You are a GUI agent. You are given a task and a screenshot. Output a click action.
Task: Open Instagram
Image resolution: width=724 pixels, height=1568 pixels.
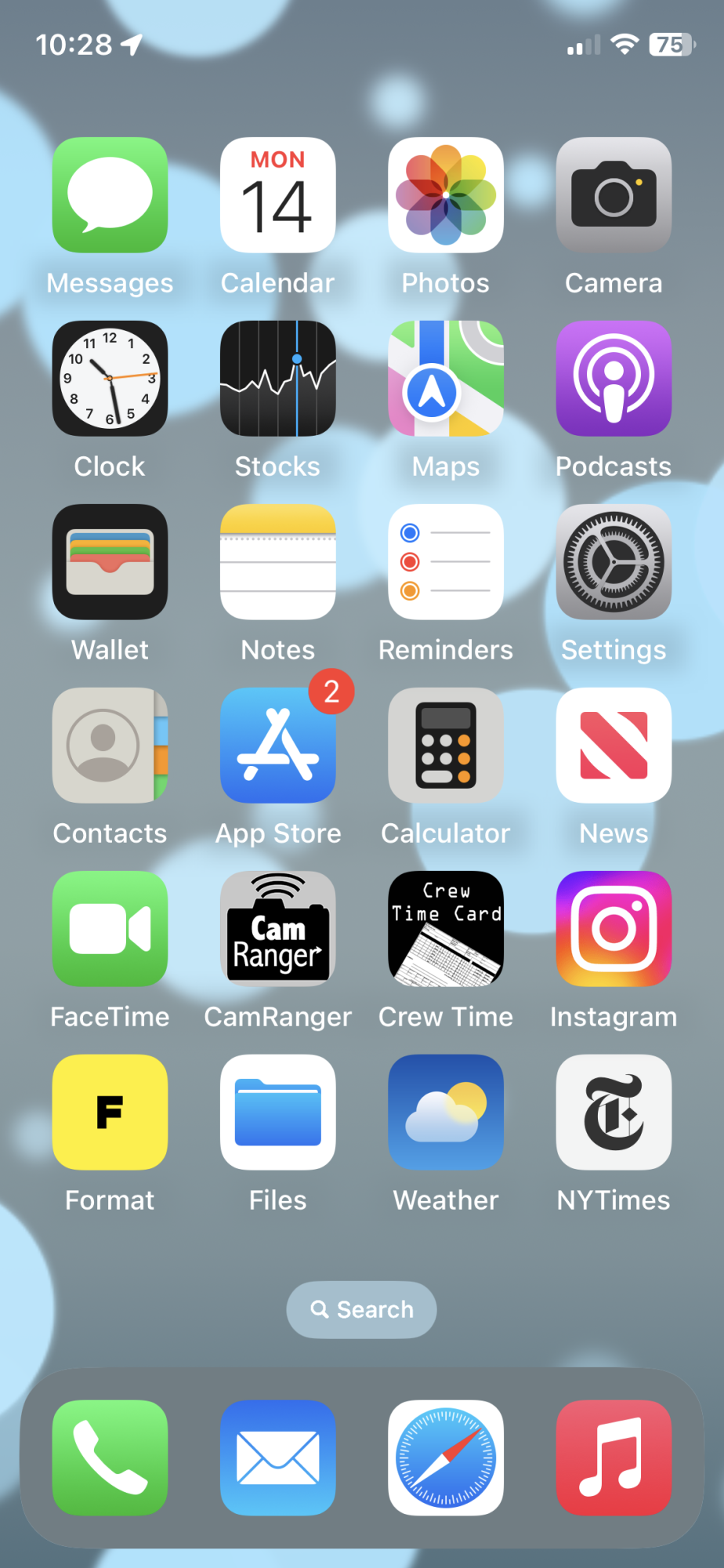pyautogui.click(x=614, y=929)
